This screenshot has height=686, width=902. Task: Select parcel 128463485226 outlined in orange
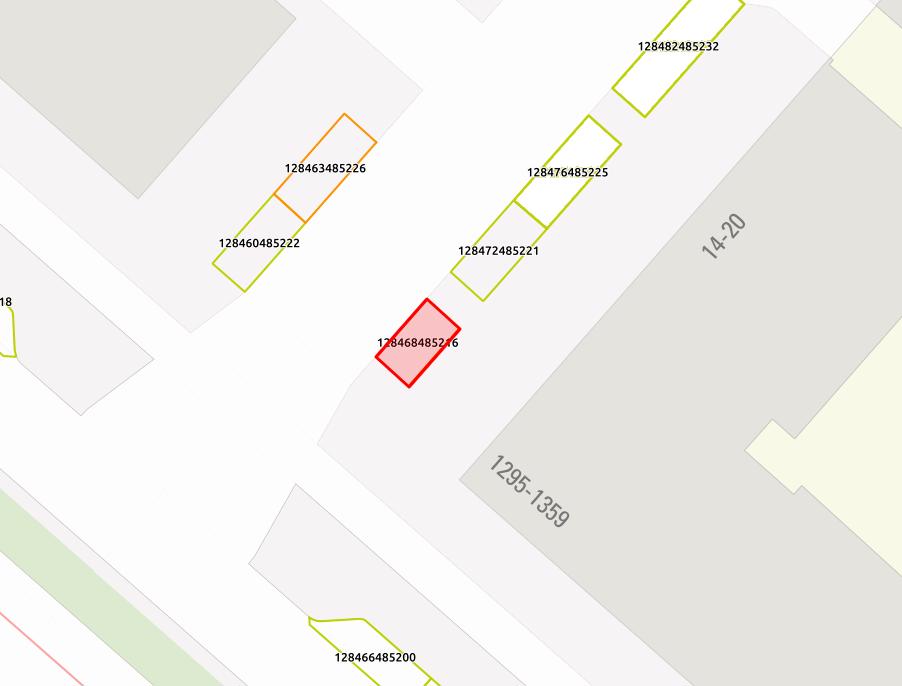pos(326,168)
